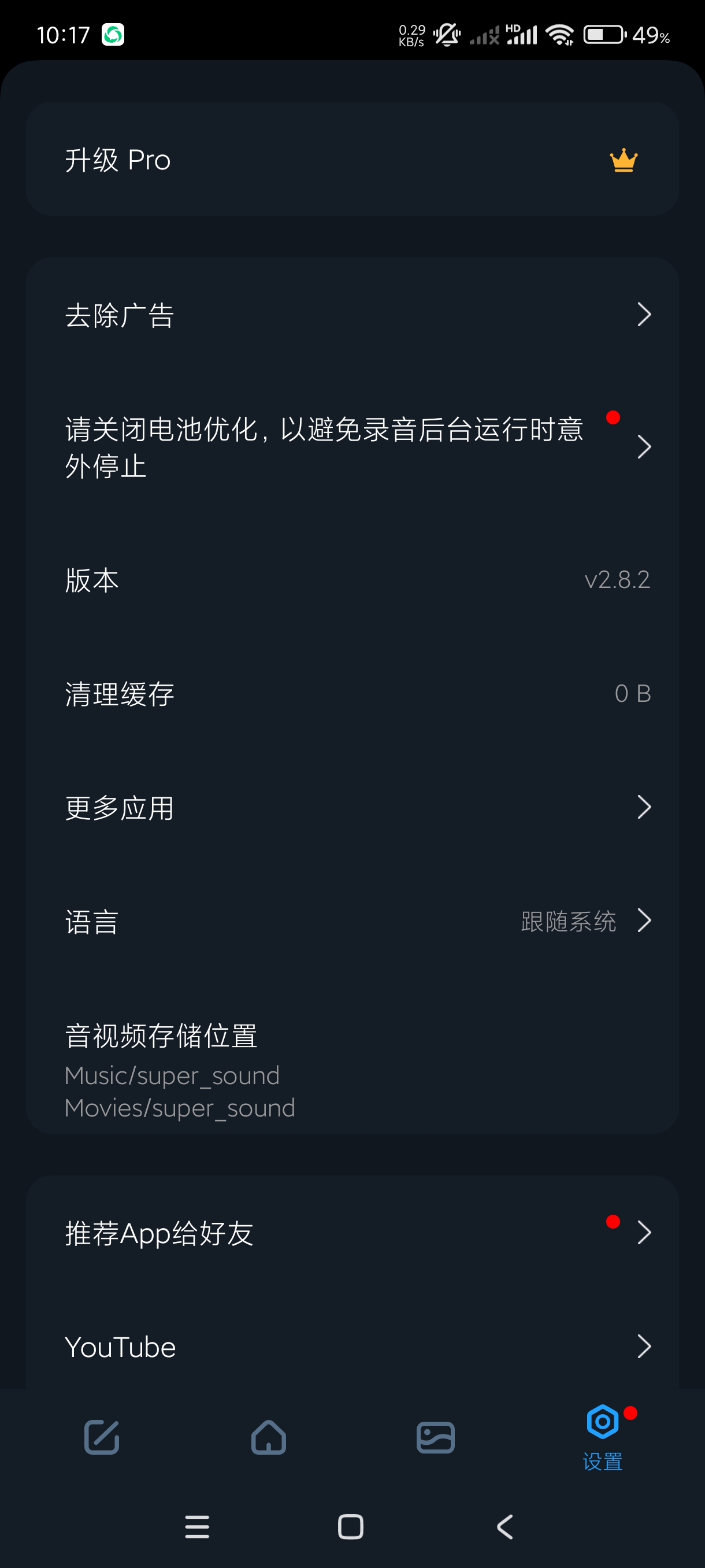
Task: Select the 设置 settings tab
Action: point(602,1438)
